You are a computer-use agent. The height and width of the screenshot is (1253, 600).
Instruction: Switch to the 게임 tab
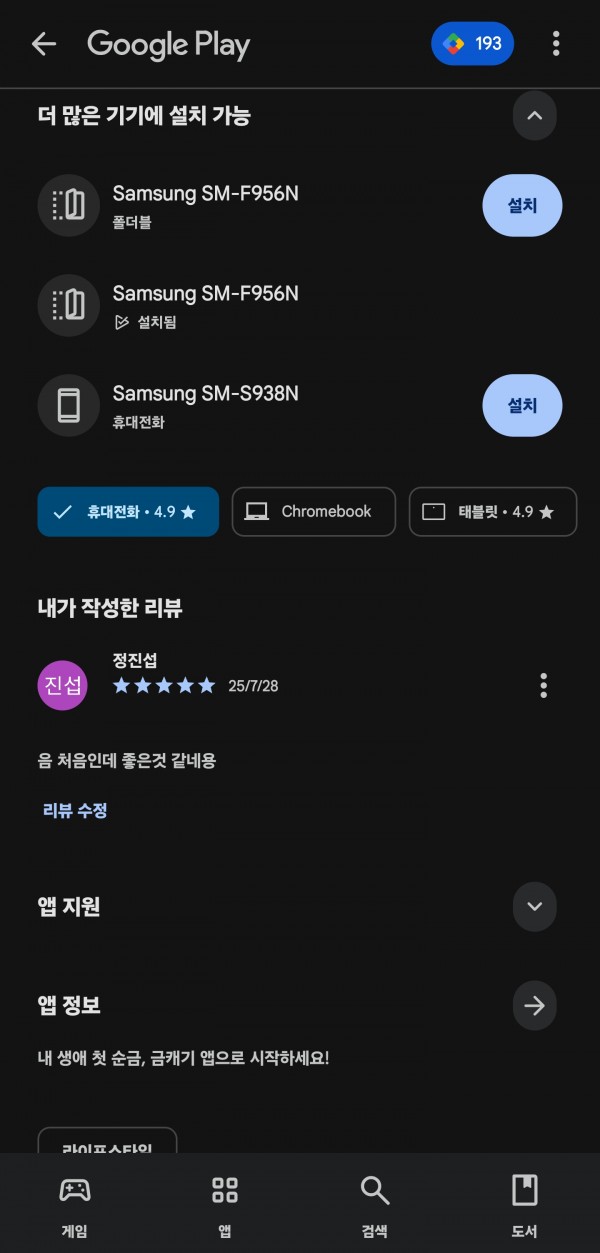(74, 1205)
